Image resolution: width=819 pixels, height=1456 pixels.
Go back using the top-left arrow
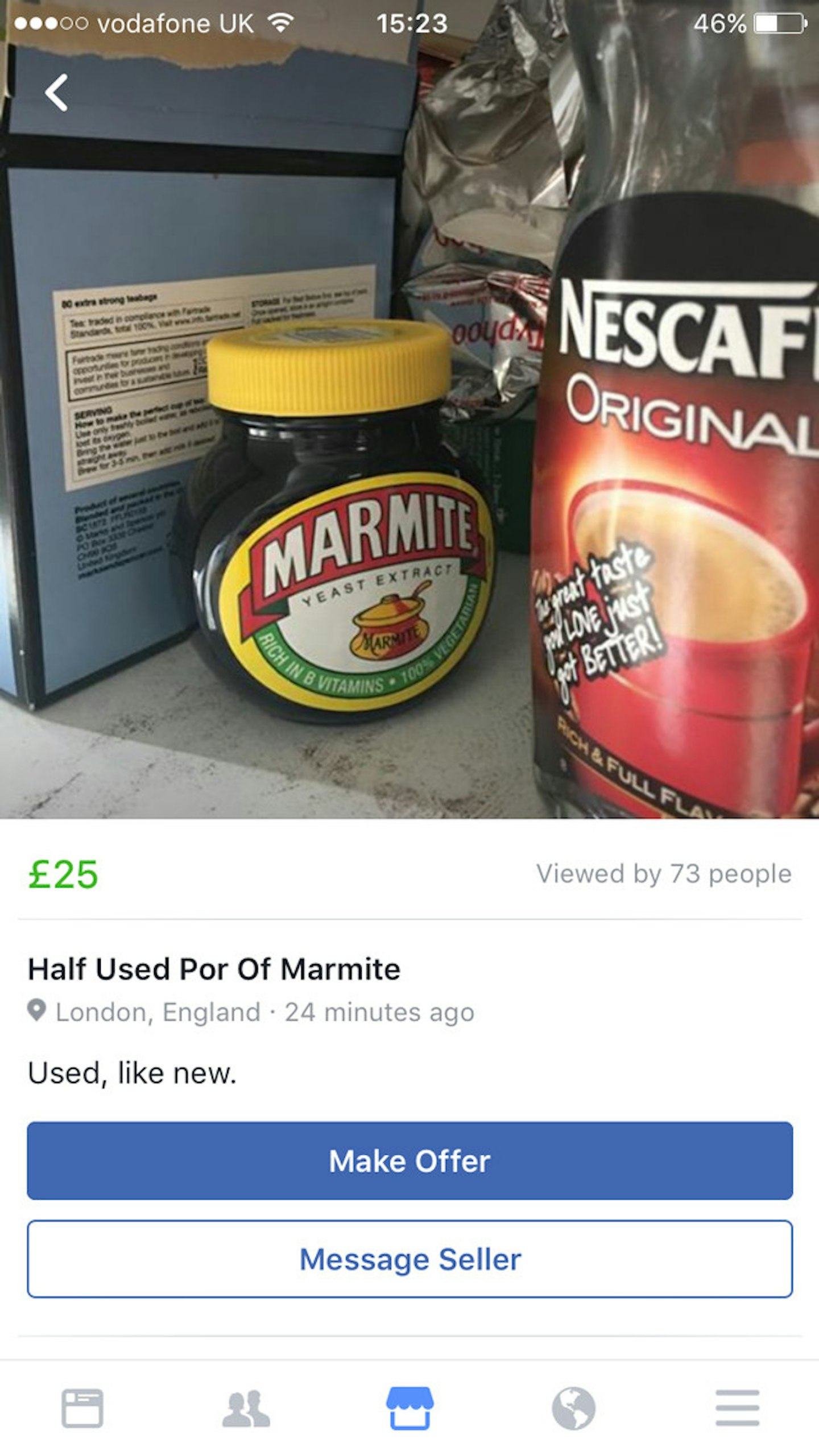coord(56,92)
